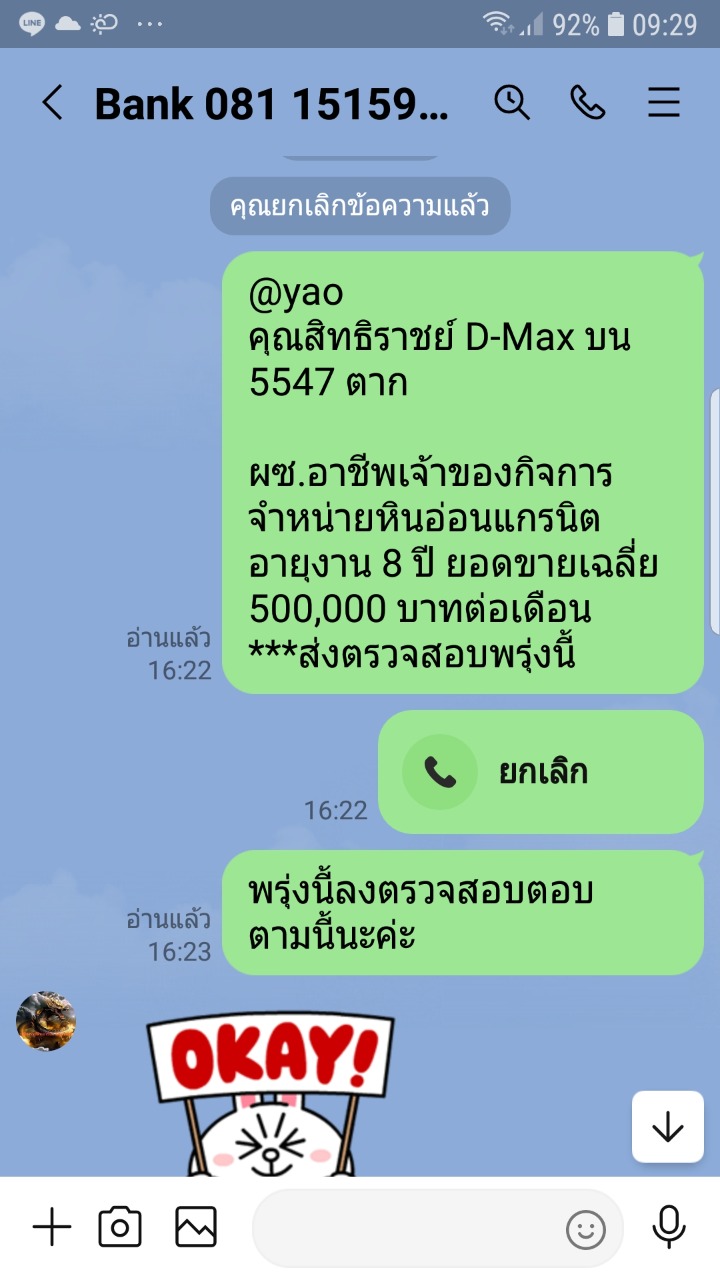Jump to the latest message
The width and height of the screenshot is (720, 1280).
pos(667,1127)
